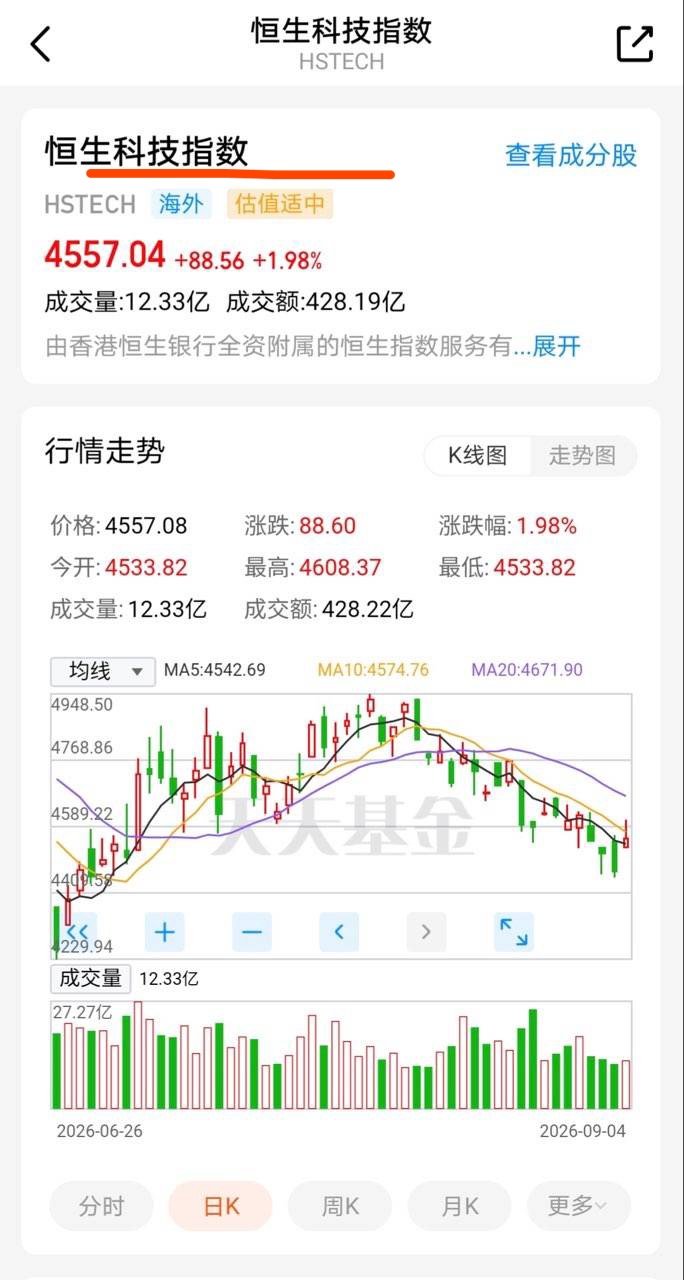The height and width of the screenshot is (1280, 684).
Task: Move chart right with right arrow
Action: (x=426, y=933)
